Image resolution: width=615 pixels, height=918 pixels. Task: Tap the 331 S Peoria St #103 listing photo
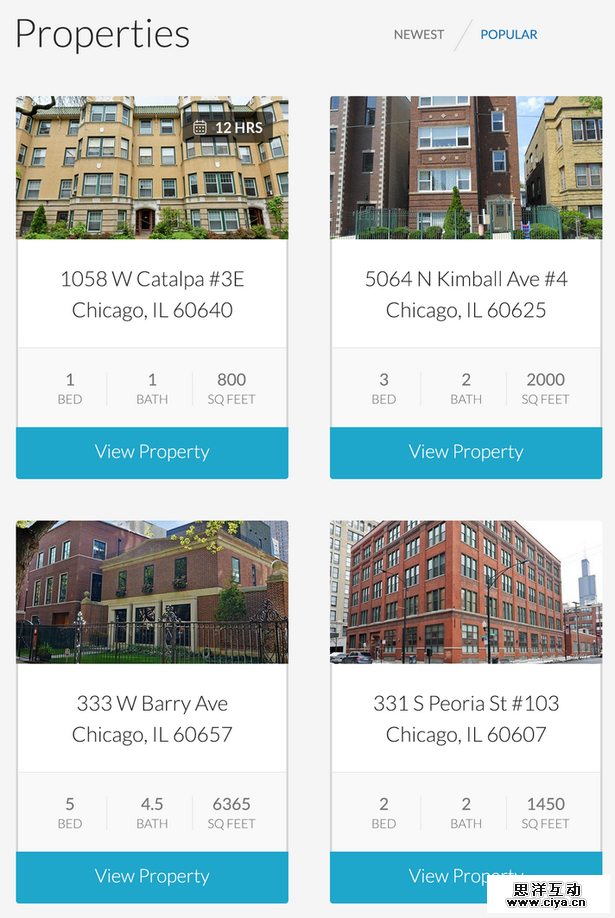click(466, 591)
